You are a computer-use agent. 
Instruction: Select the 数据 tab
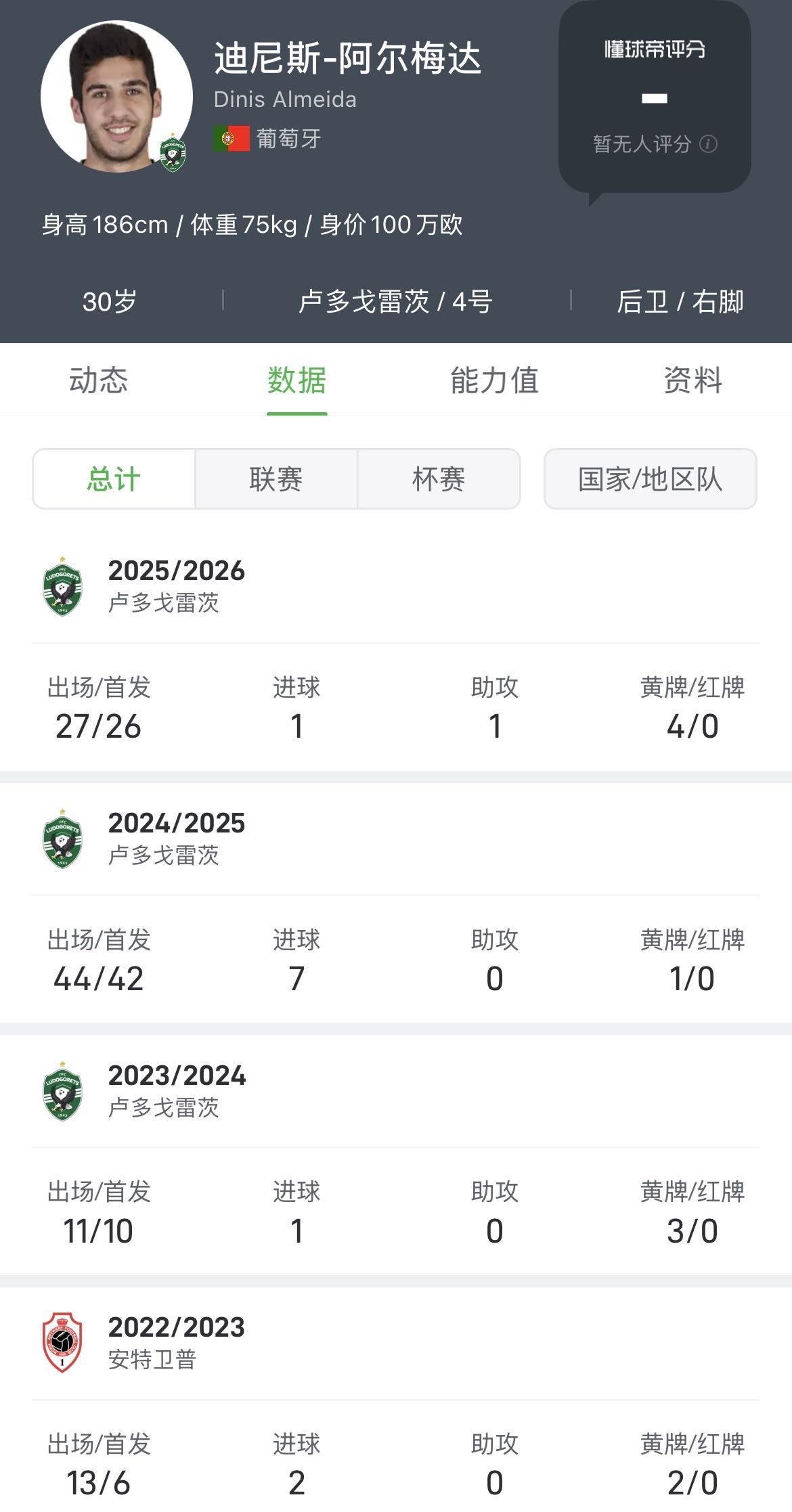(296, 380)
